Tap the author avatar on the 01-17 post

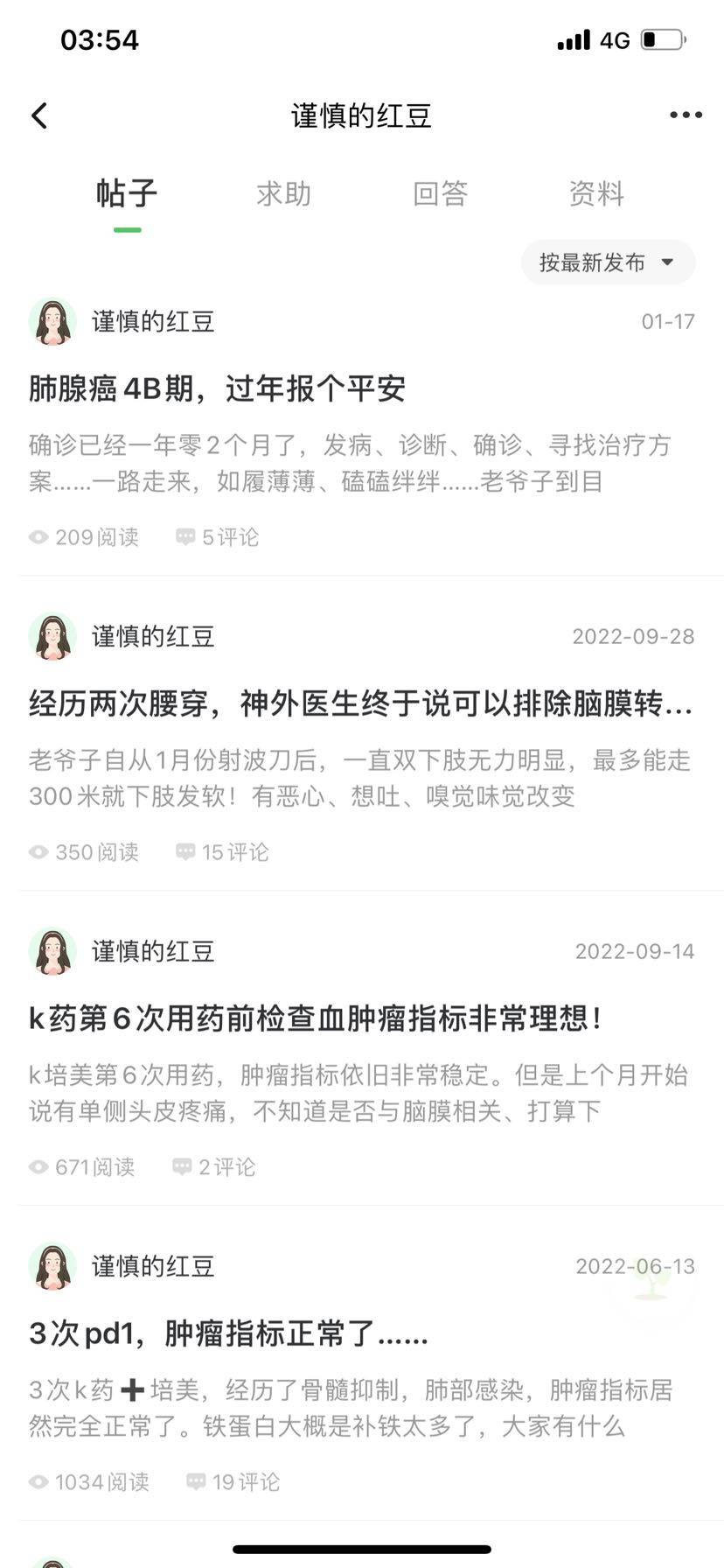52,322
